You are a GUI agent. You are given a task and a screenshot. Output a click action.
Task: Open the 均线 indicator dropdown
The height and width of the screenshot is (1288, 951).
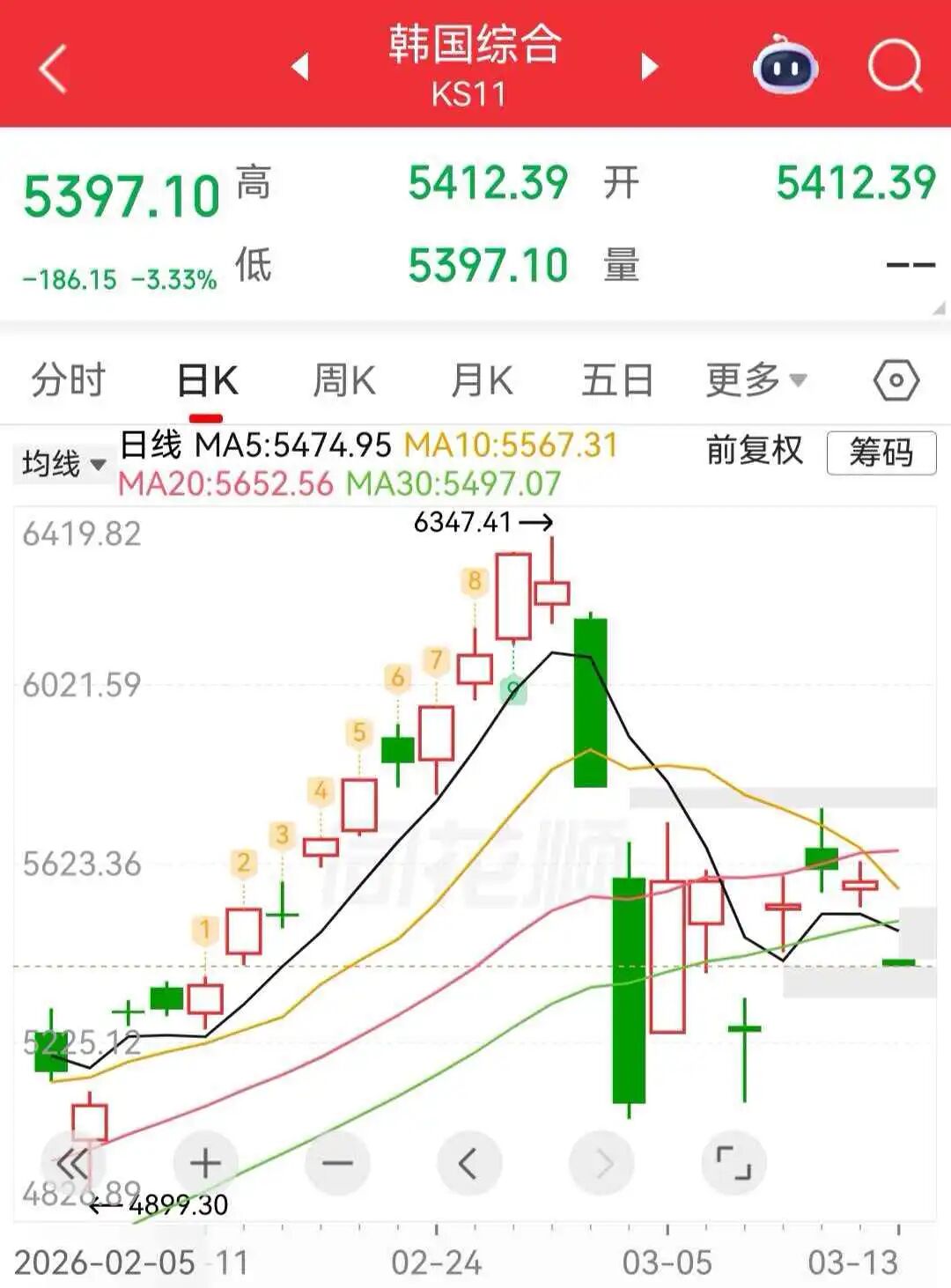point(63,463)
